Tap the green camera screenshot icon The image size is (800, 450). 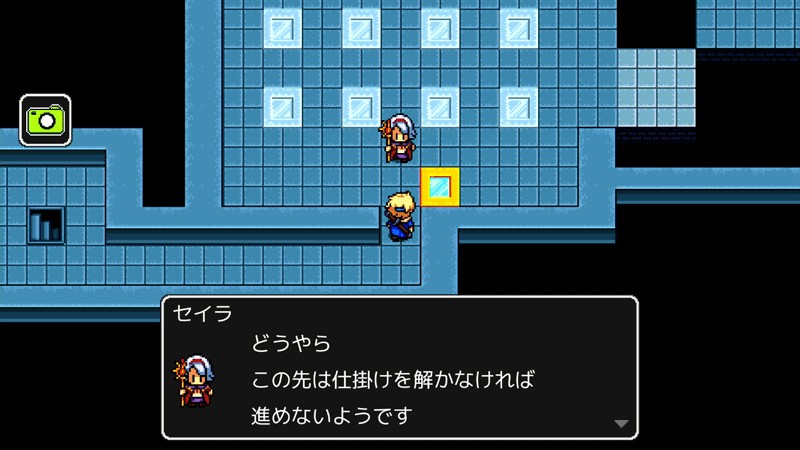tap(45, 121)
